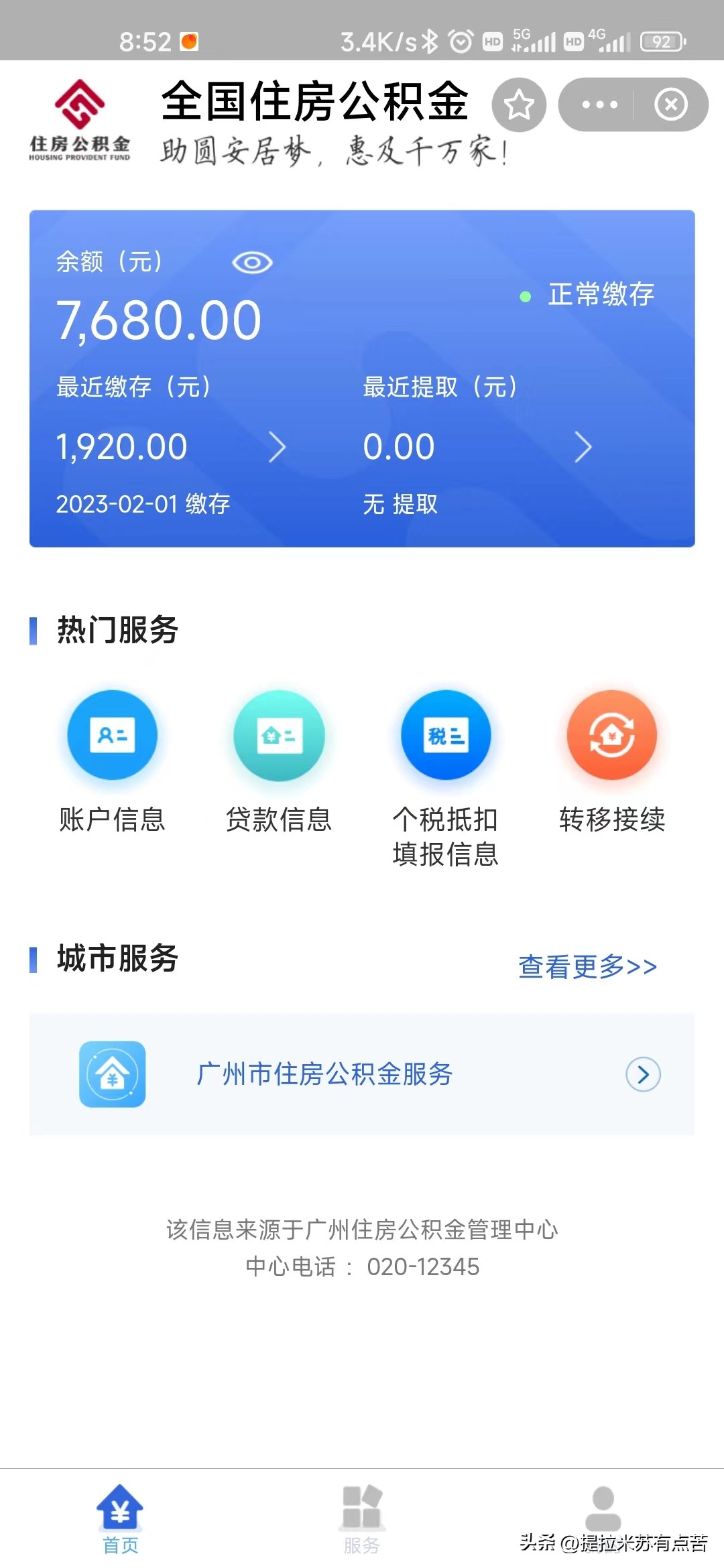Image resolution: width=724 pixels, height=1568 pixels.
Task: Open Guangzhou fund service with the arrow chevron
Action: point(643,1075)
